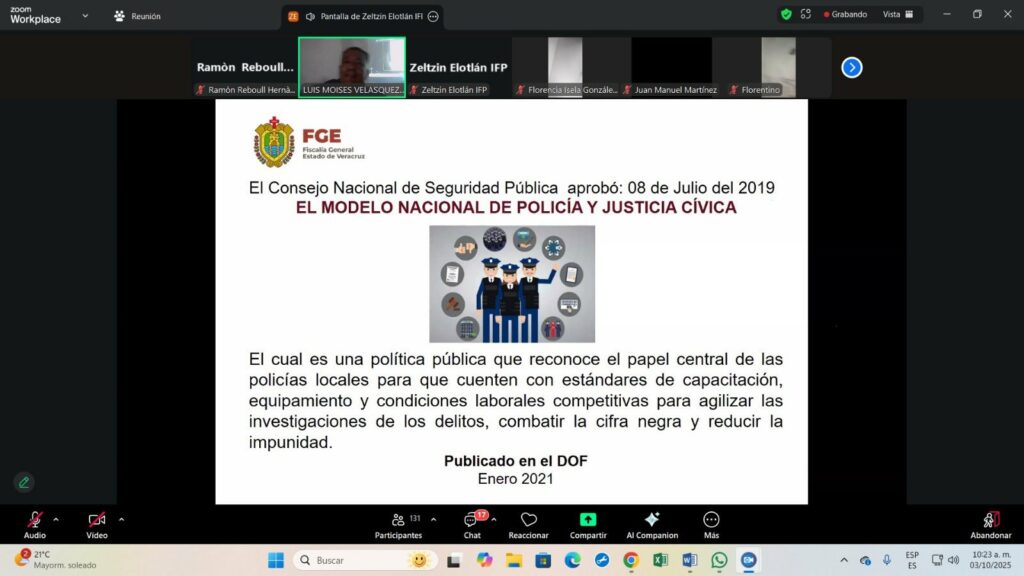
Task: Minimize the Zoom window
Action: pos(948,15)
